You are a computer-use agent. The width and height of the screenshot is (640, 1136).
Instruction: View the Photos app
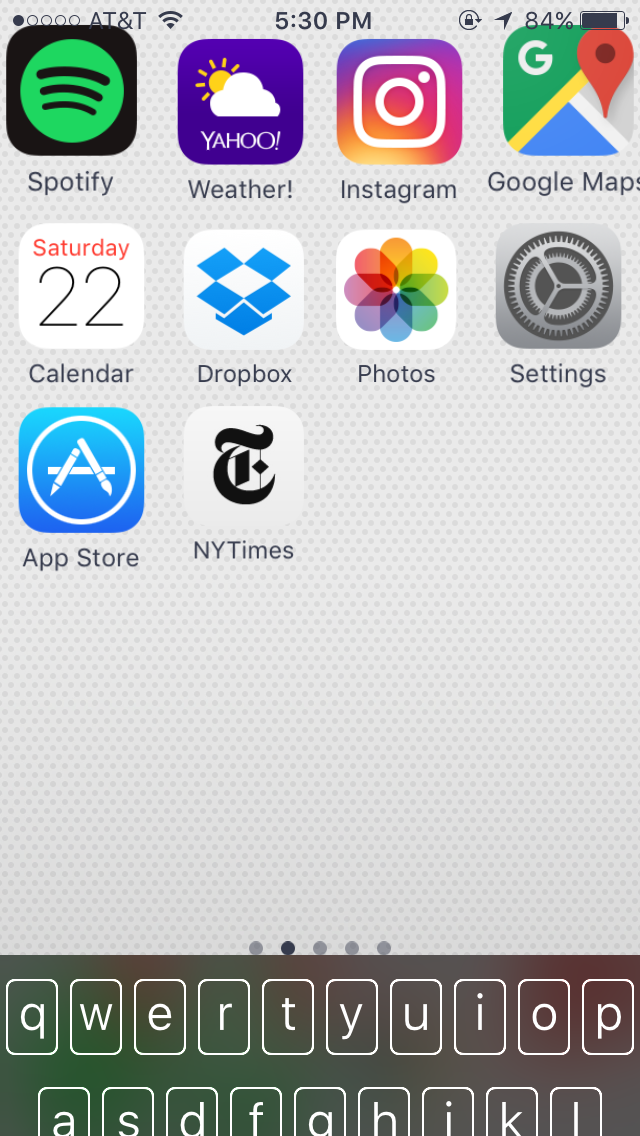[396, 290]
